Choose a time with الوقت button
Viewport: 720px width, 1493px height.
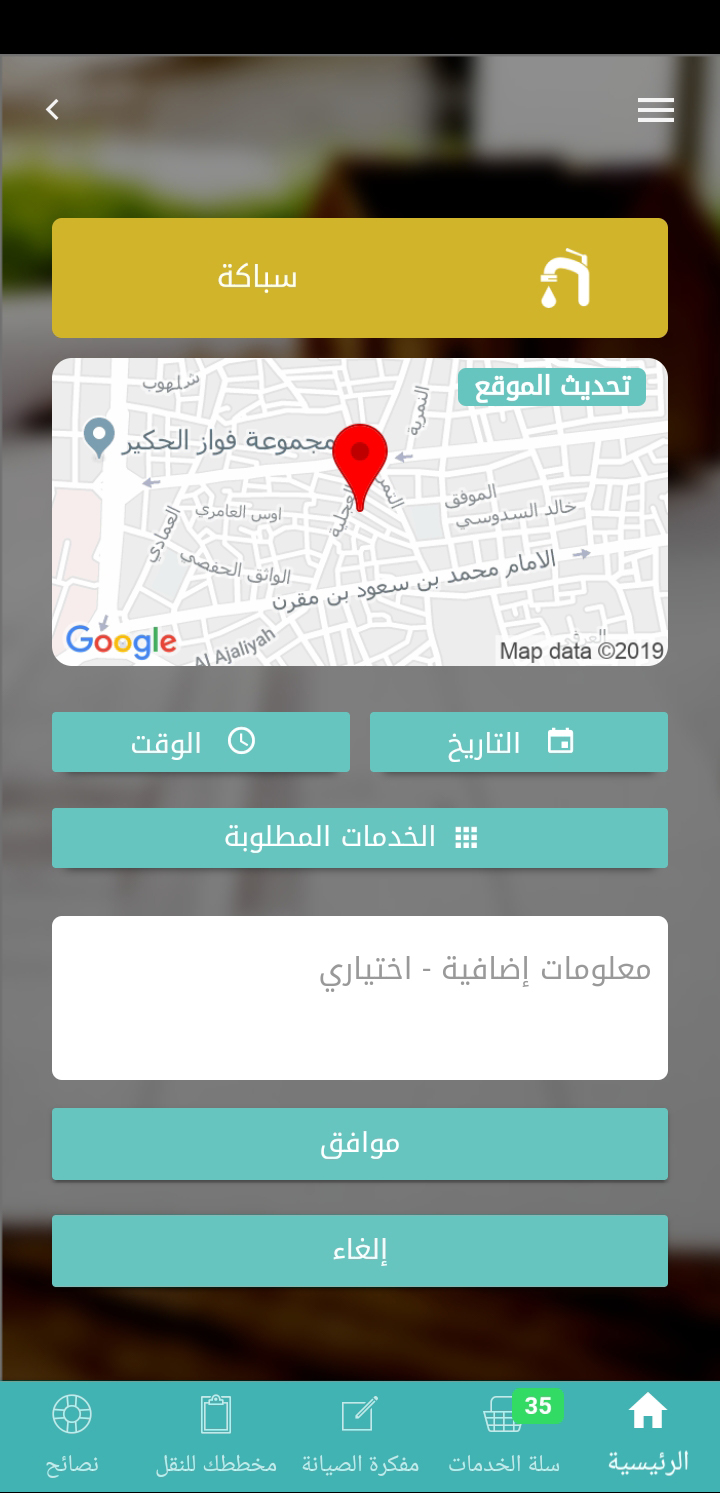coord(200,742)
